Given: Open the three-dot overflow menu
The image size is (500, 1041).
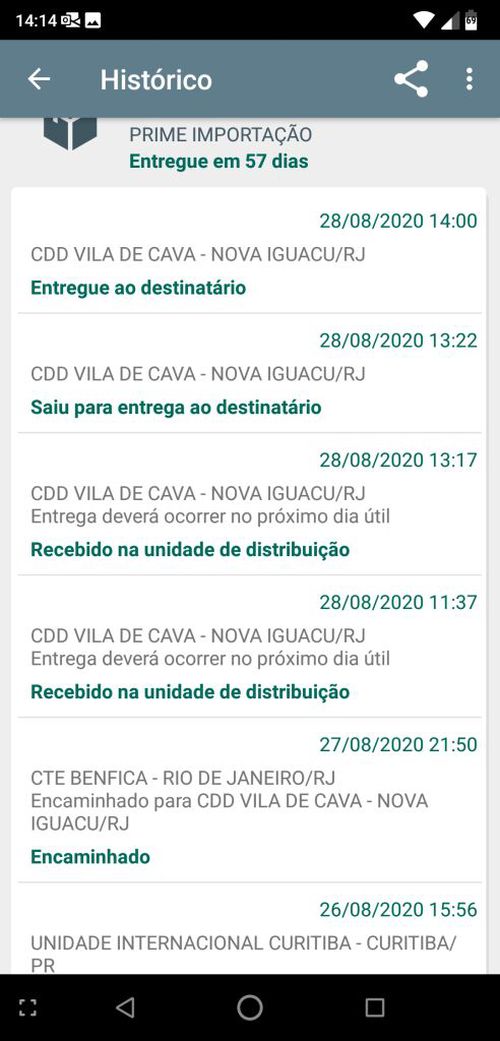Looking at the screenshot, I should [469, 79].
